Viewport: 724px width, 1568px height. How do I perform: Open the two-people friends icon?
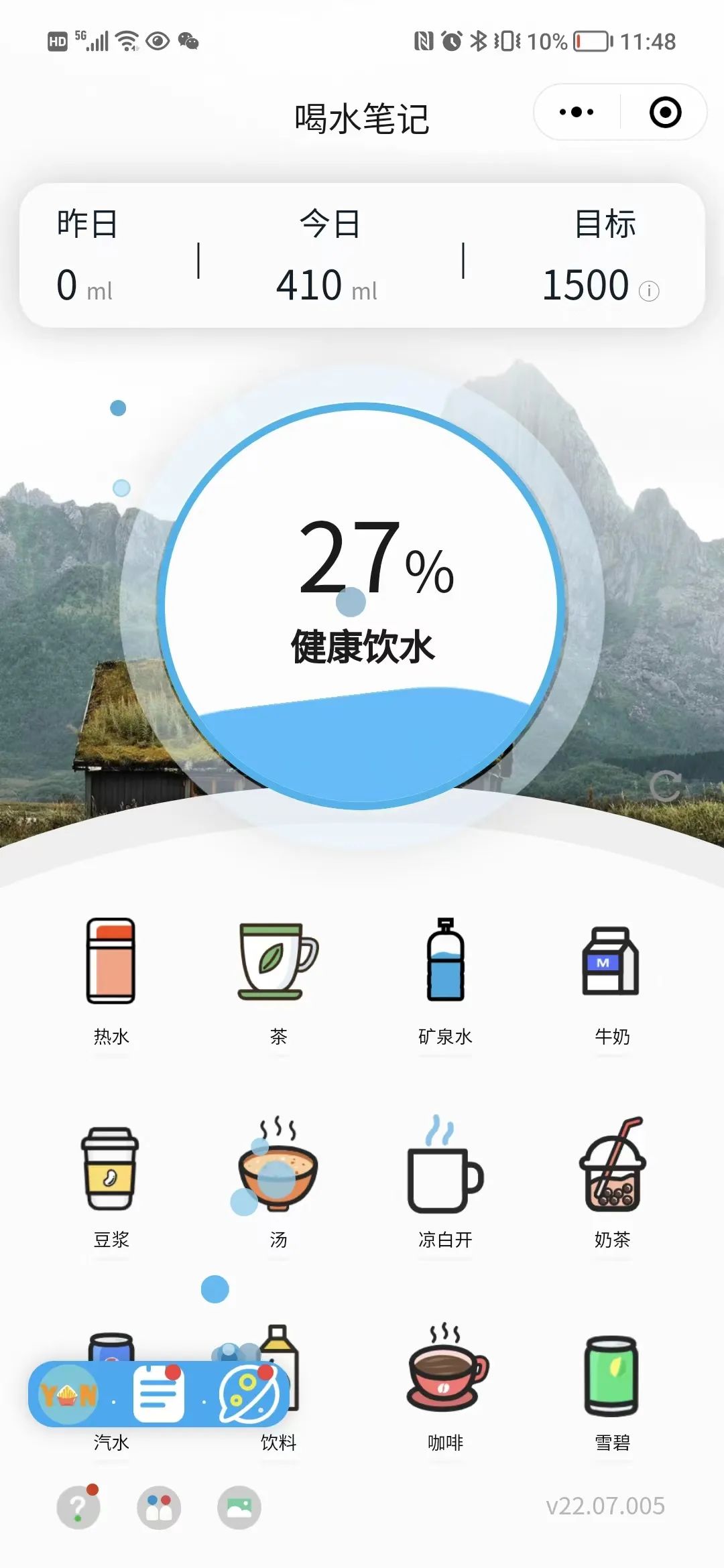(x=159, y=1508)
